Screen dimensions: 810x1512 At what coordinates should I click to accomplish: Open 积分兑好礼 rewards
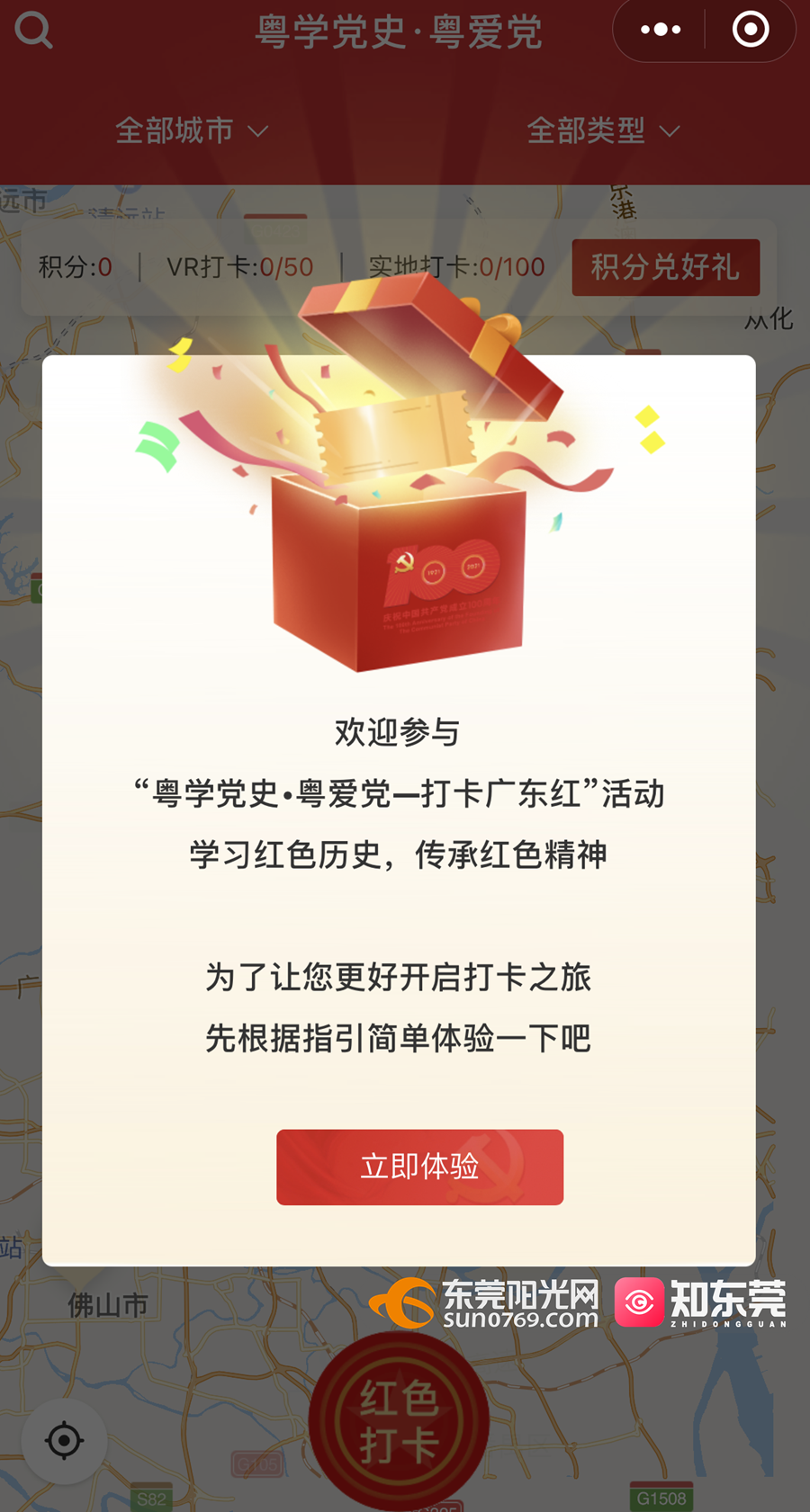665,267
